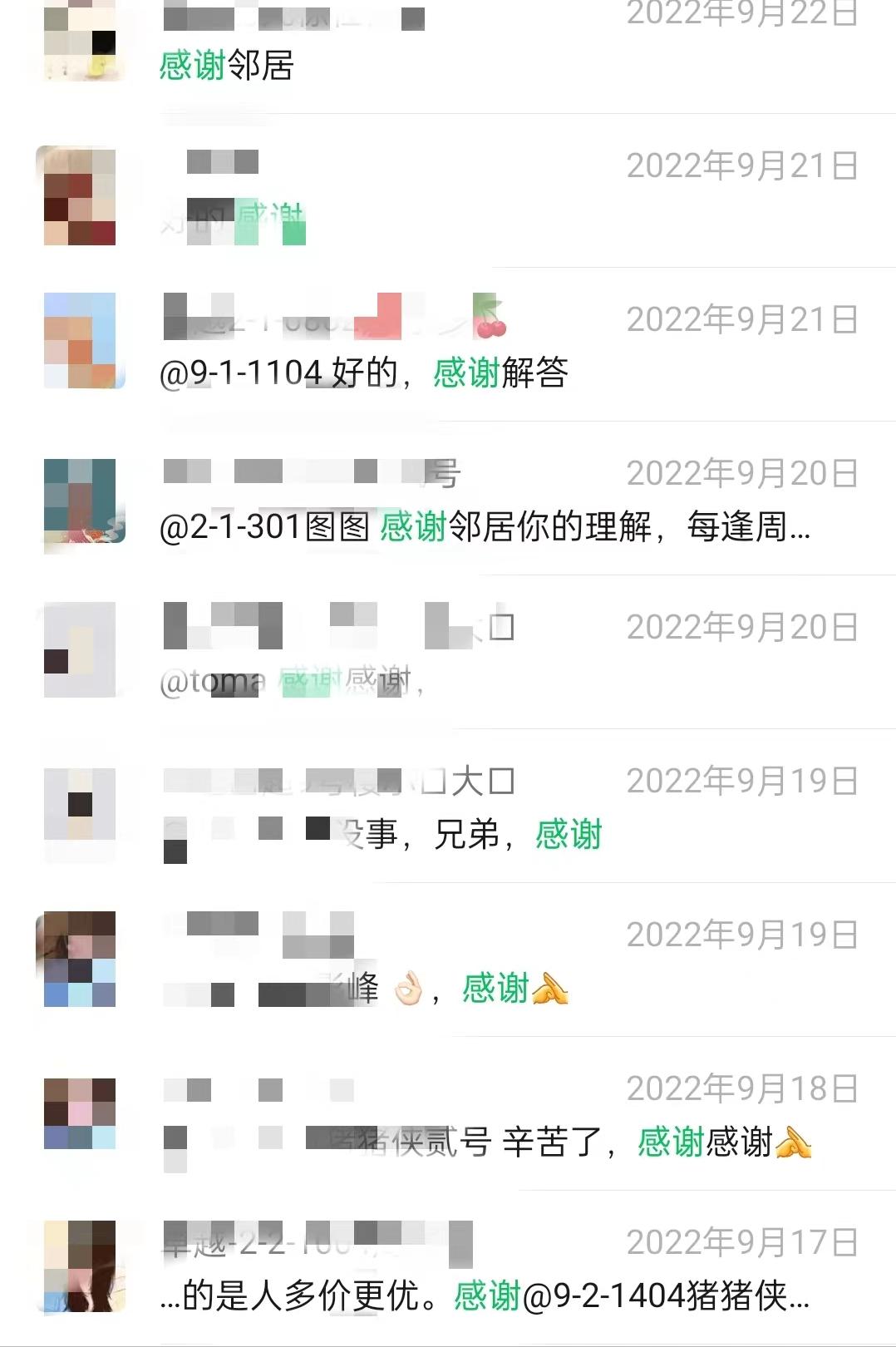The image size is (896, 1347).
Task: Select the highlighted 感谢 keyword in 感谢解答
Action: point(465,373)
